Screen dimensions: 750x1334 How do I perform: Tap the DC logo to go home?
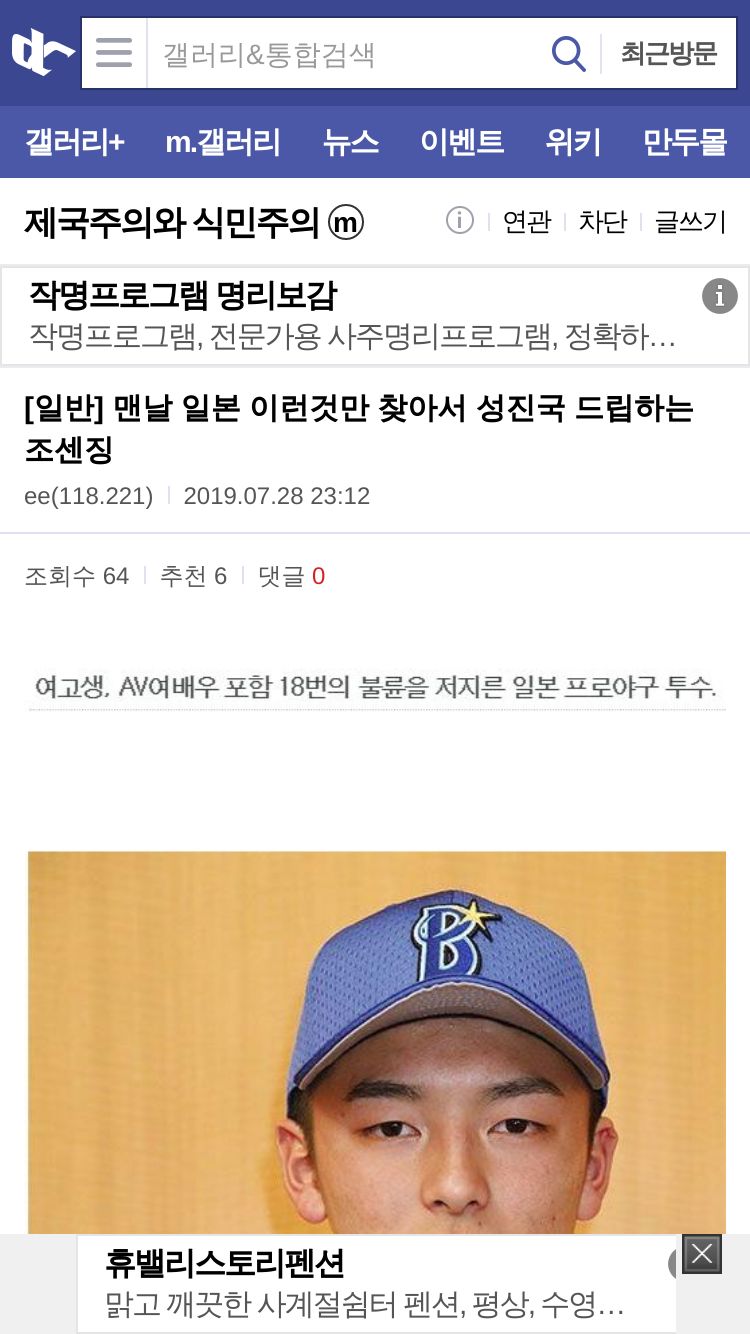point(41,53)
